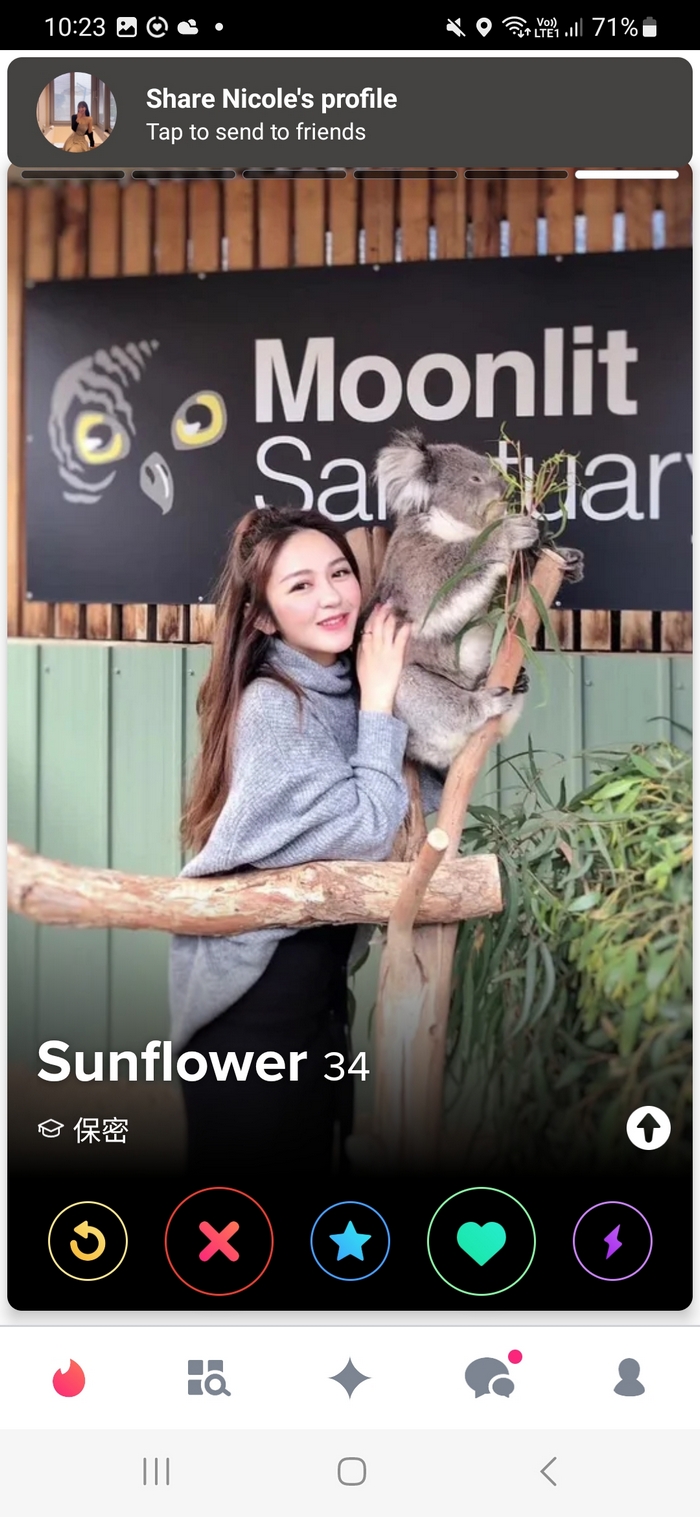Image resolution: width=700 pixels, height=1517 pixels.
Task: Go to the messages tab
Action: pos(490,1378)
